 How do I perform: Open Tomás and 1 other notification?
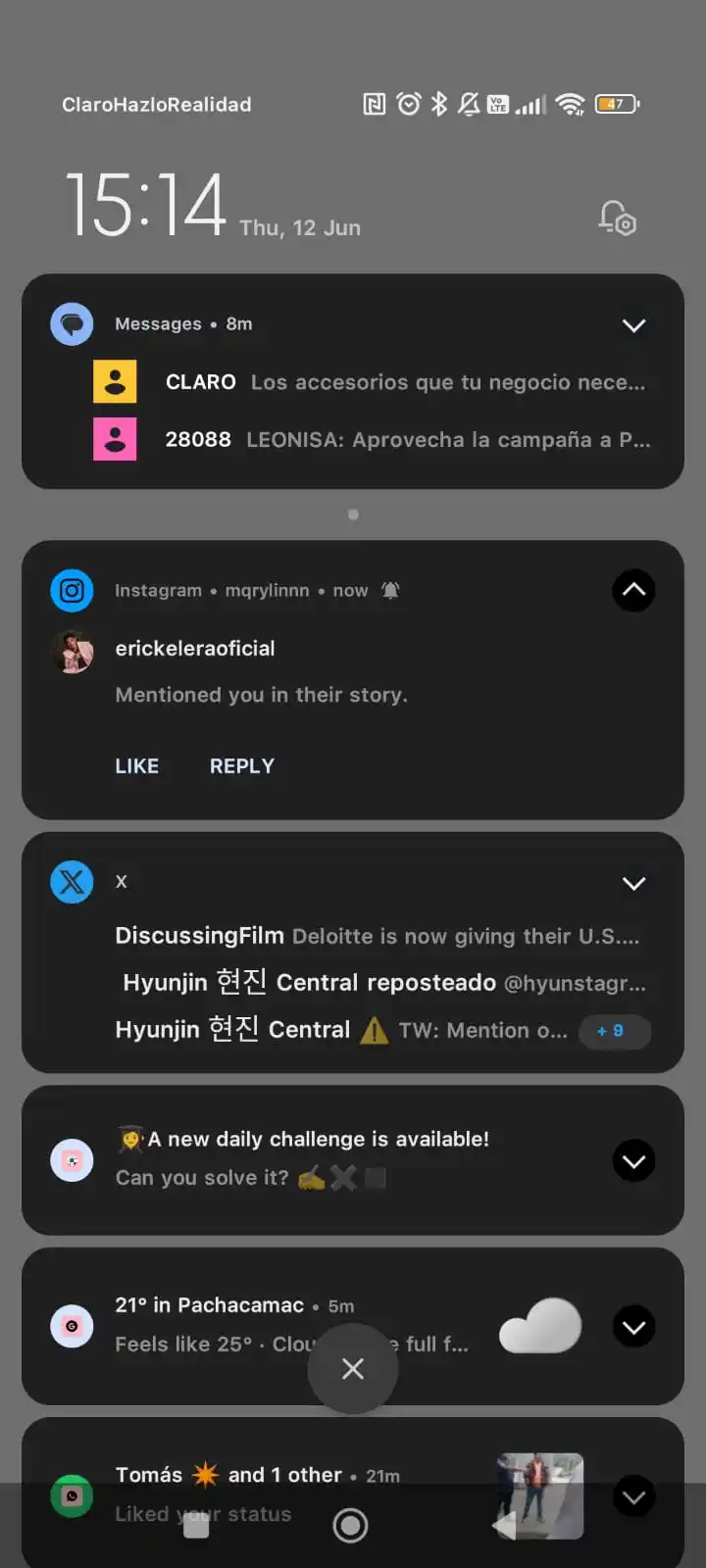pos(255,1476)
